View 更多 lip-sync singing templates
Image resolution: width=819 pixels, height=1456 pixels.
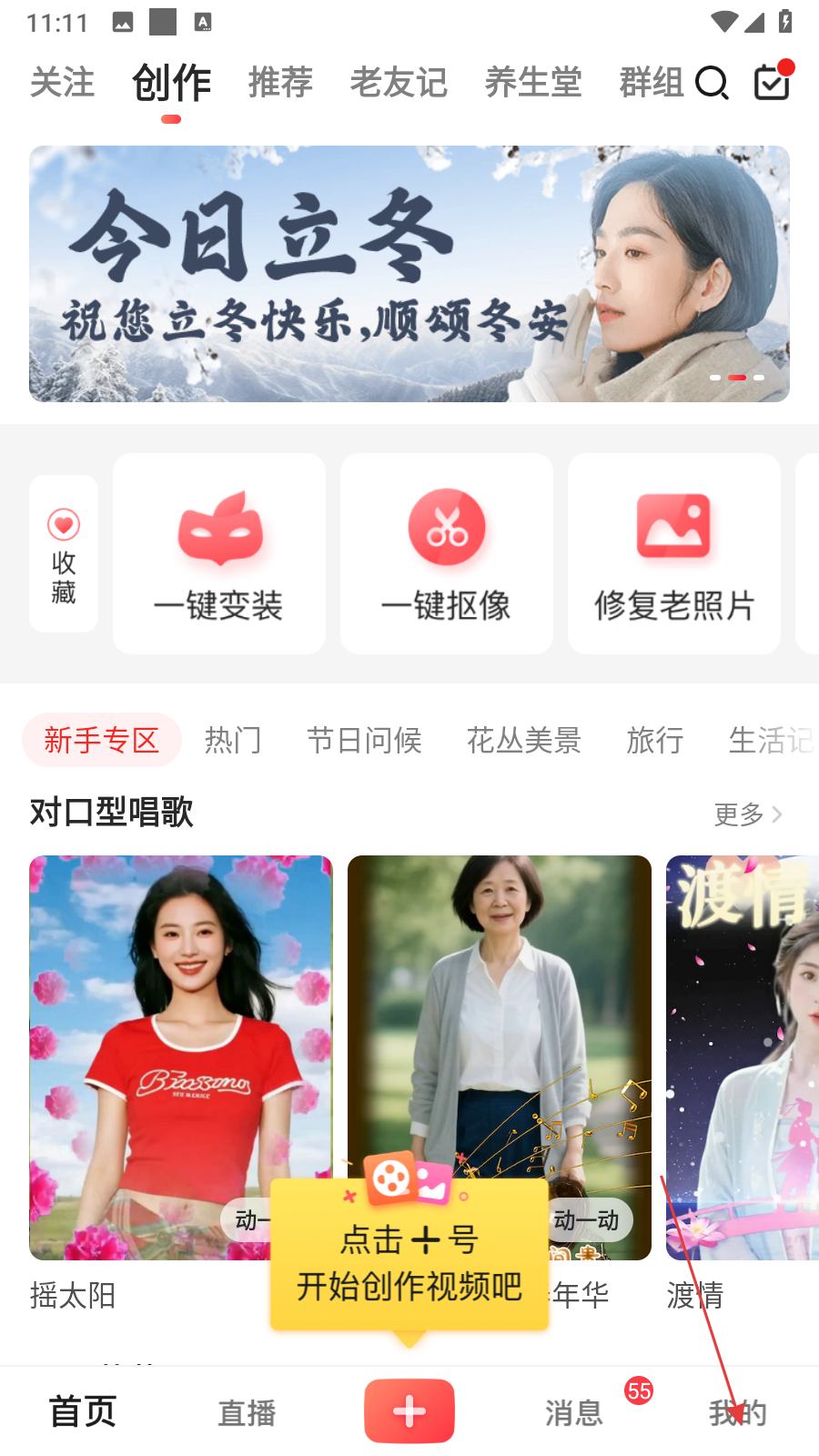pyautogui.click(x=747, y=814)
